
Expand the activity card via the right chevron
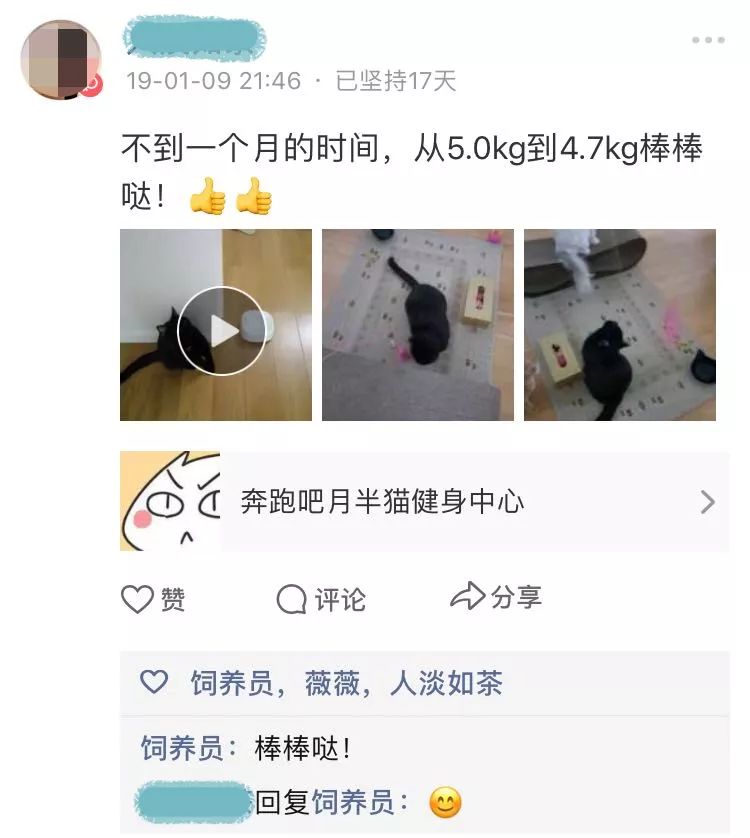click(708, 500)
